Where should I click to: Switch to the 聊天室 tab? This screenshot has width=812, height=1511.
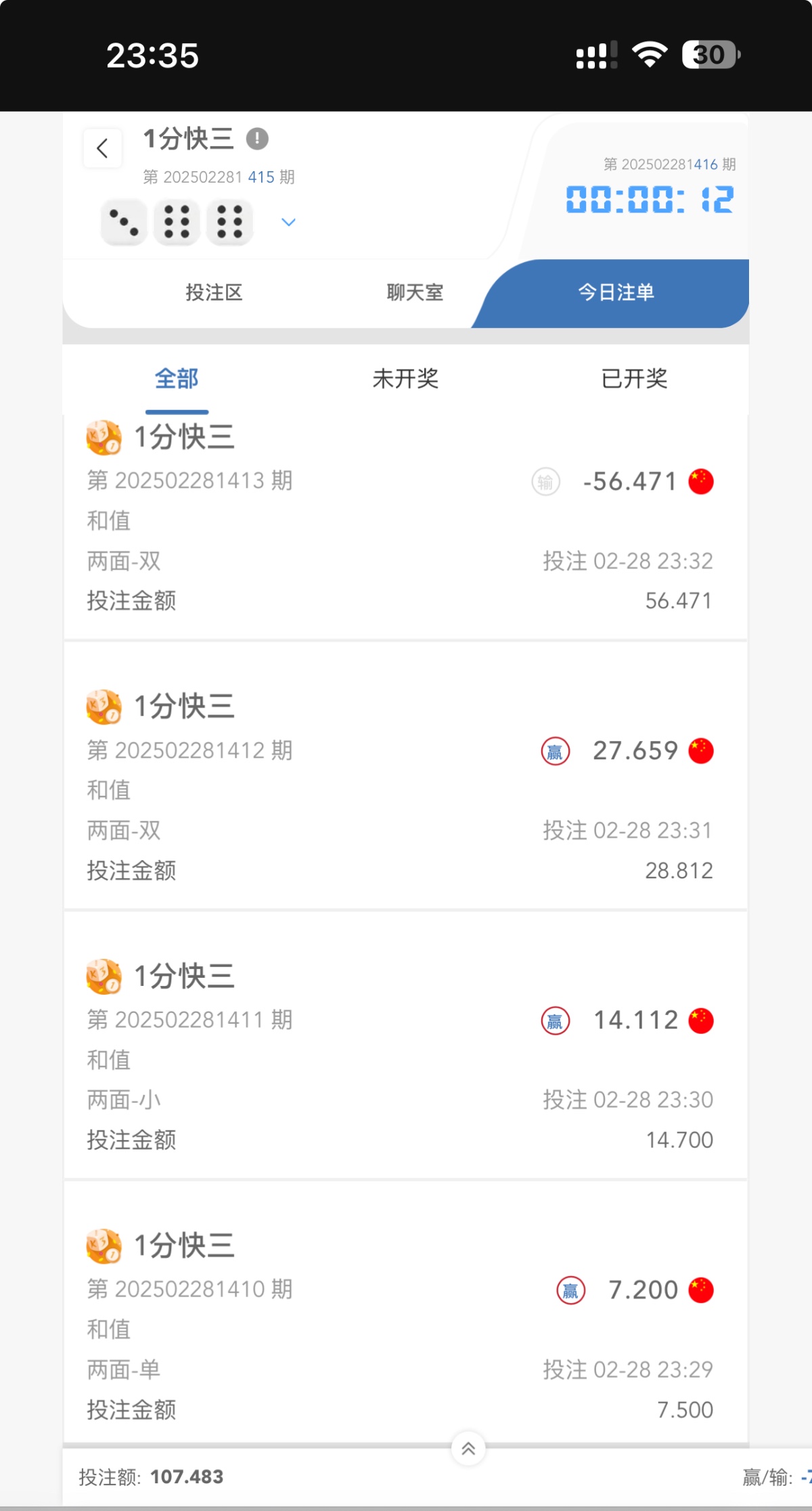click(x=415, y=292)
